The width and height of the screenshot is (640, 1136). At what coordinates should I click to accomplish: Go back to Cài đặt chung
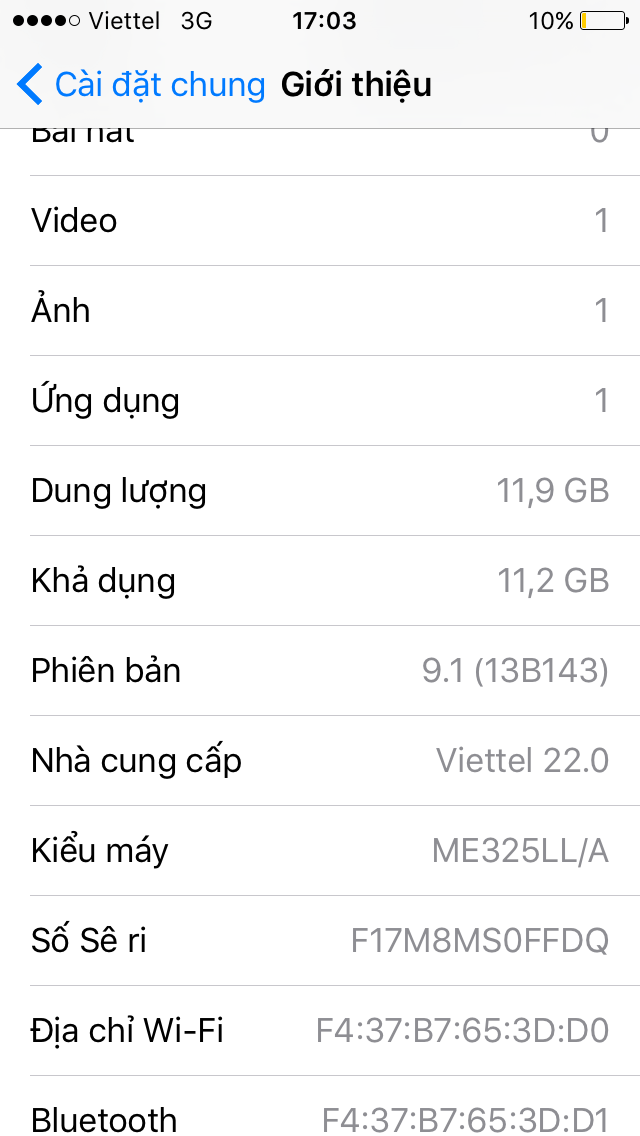(140, 85)
